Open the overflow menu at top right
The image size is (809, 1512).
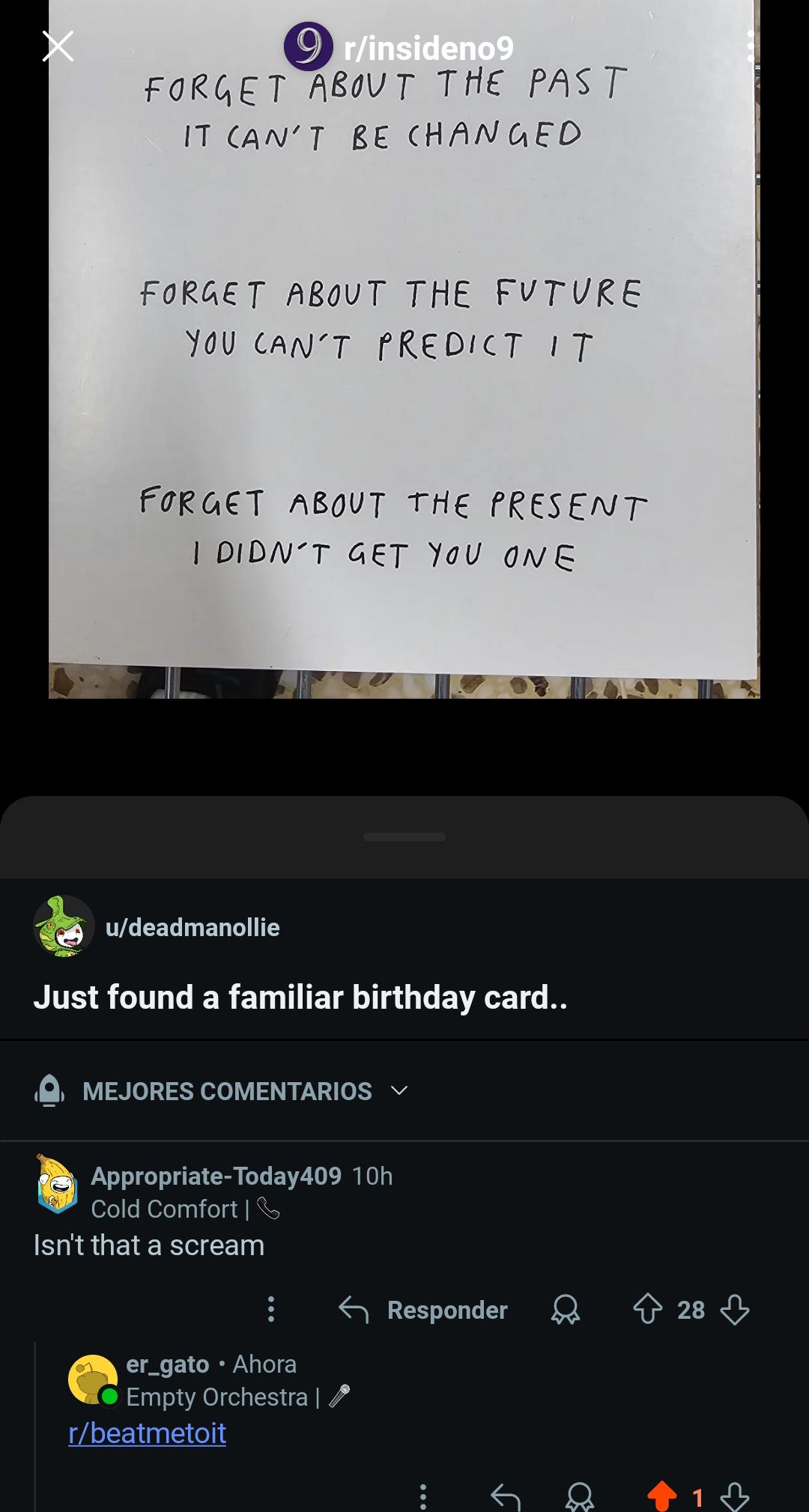pos(751,46)
